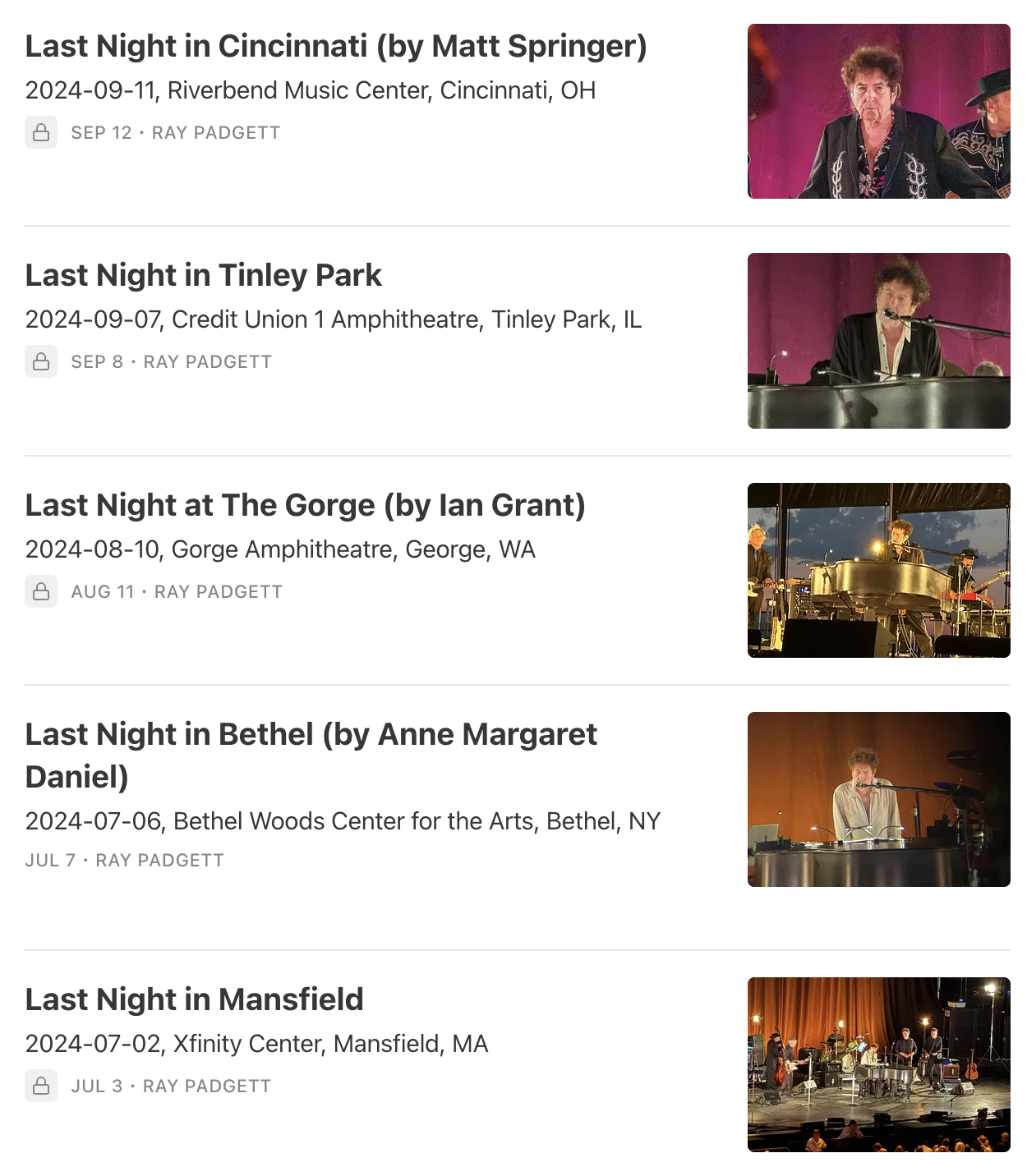Viewport: 1027px width, 1176px height.
Task: Open "Last Night in Cincinnati (by Matt Springer)"
Action: 336,47
